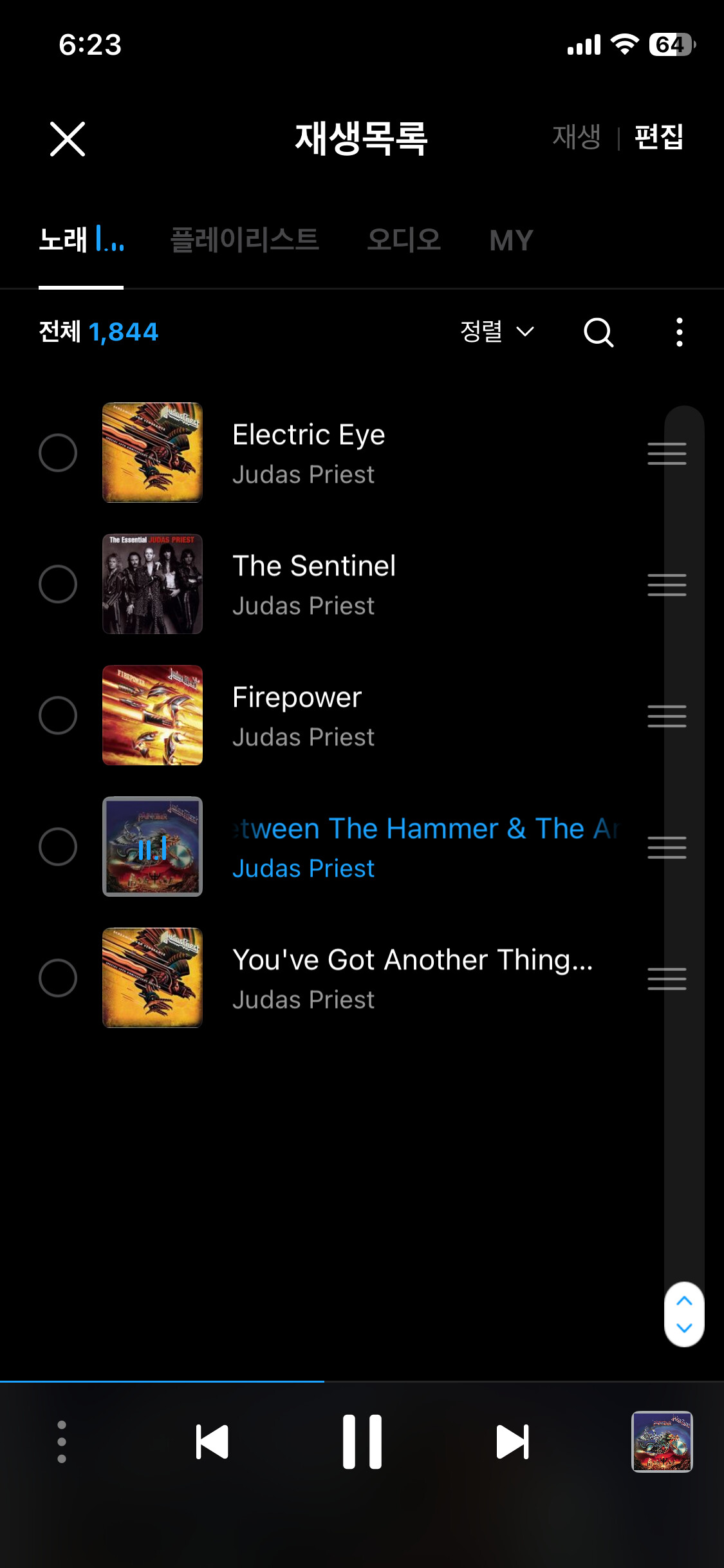
Task: Open player options in the bottom bar
Action: 62,1442
